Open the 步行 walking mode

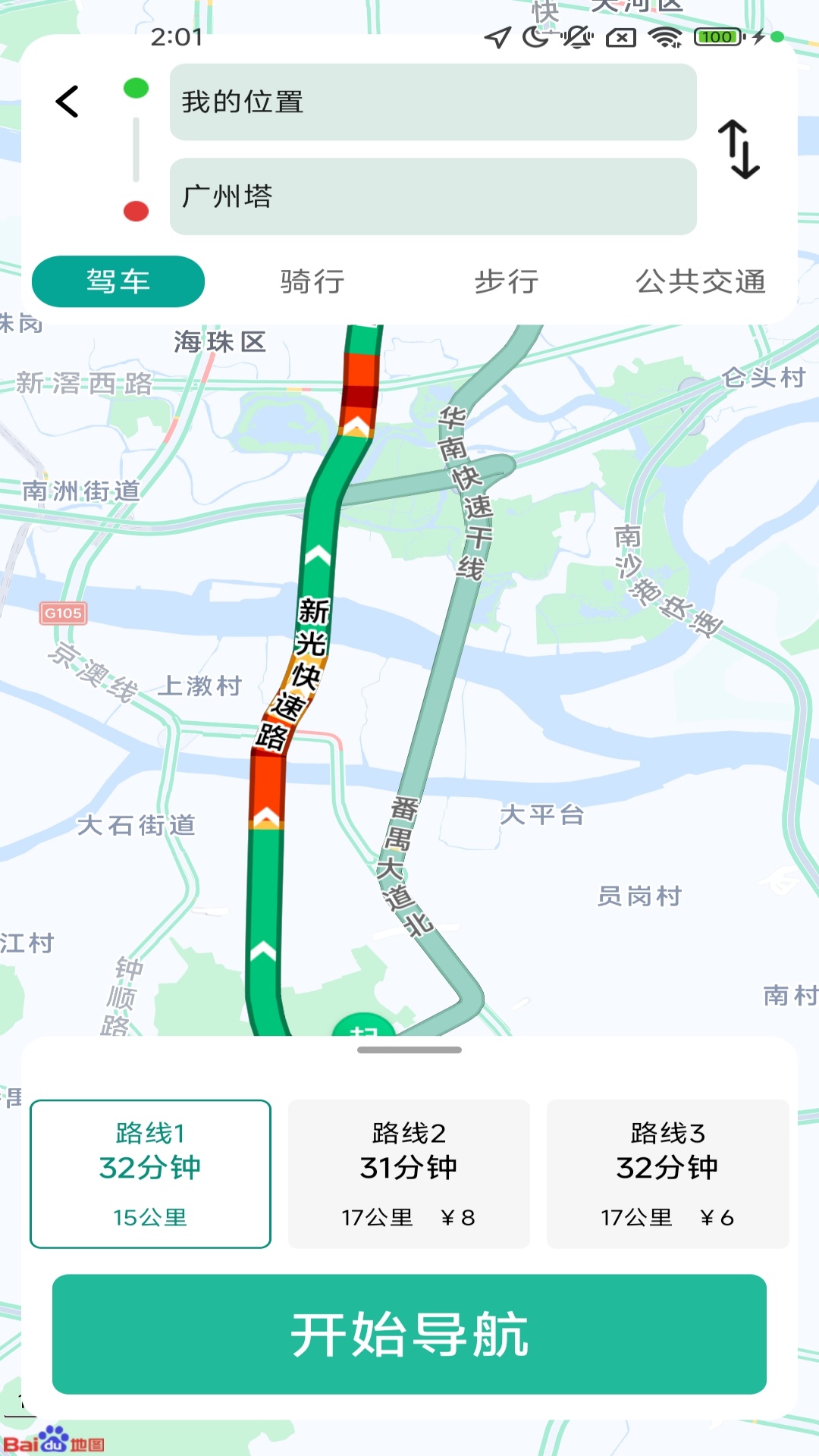[x=507, y=281]
